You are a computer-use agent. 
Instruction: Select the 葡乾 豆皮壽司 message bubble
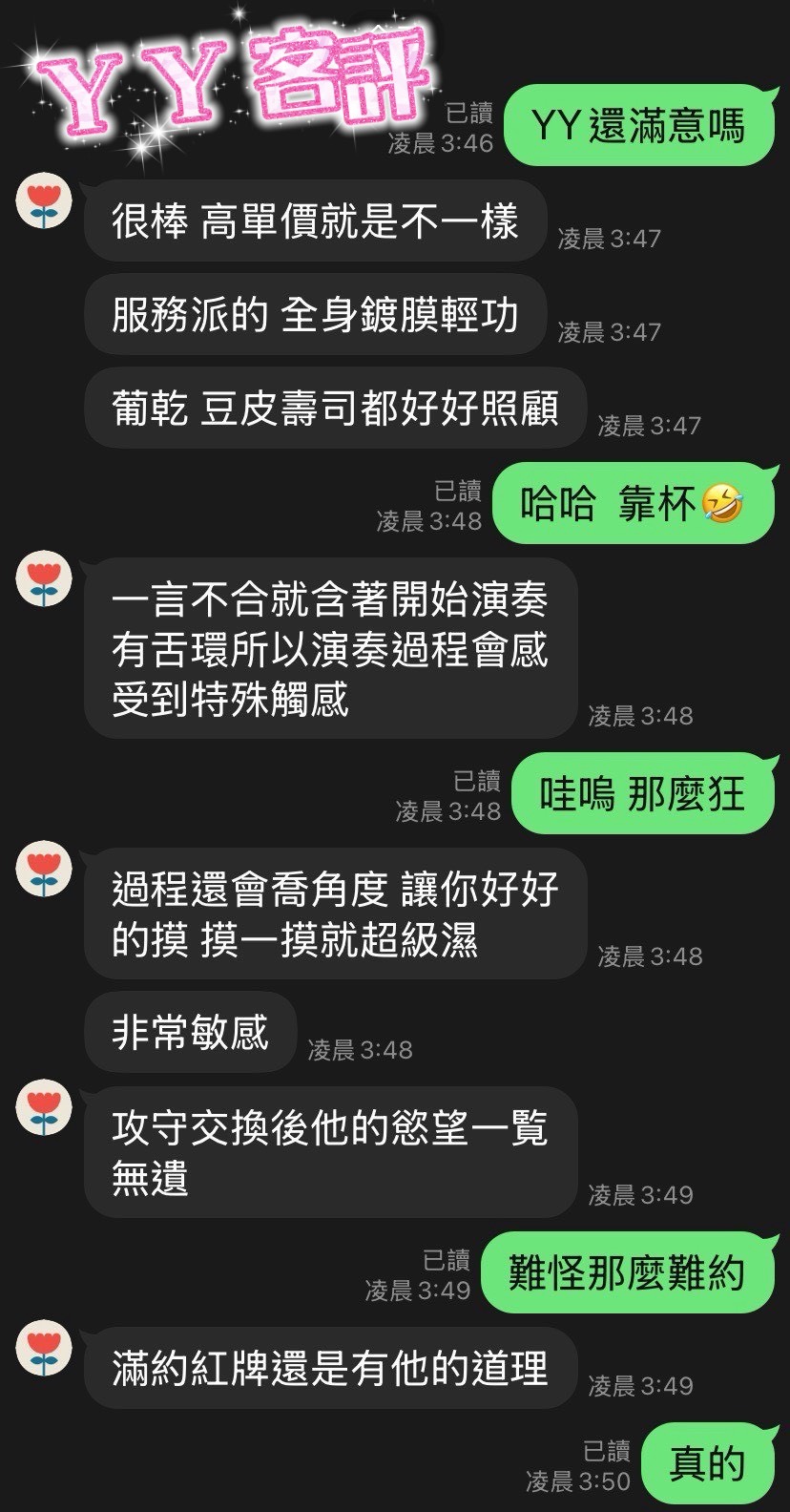[336, 409]
